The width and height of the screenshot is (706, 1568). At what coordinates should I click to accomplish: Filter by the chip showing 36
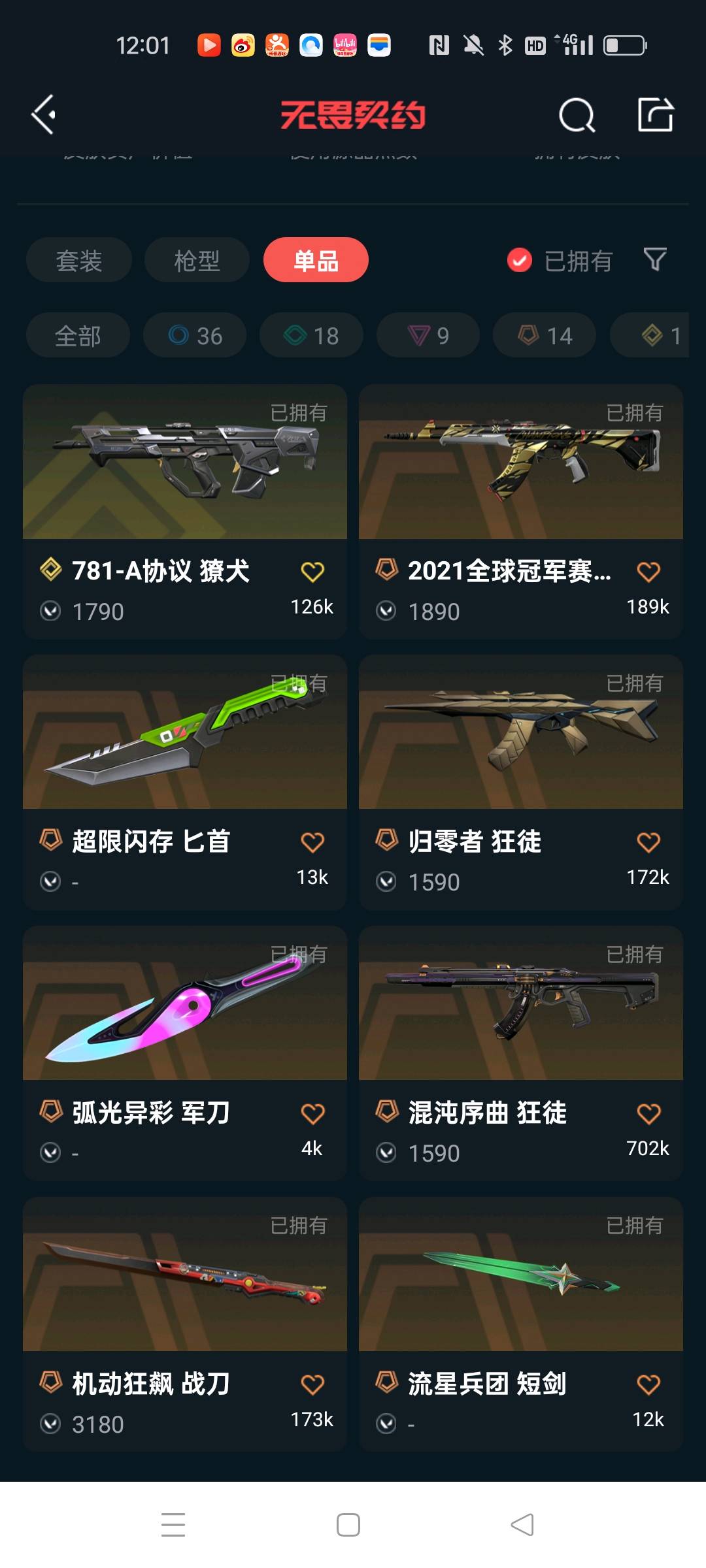(195, 336)
